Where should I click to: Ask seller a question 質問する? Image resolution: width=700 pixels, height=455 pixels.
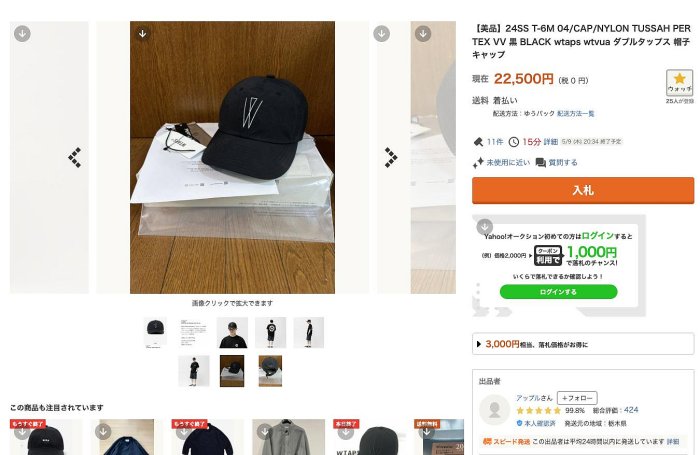(x=561, y=162)
